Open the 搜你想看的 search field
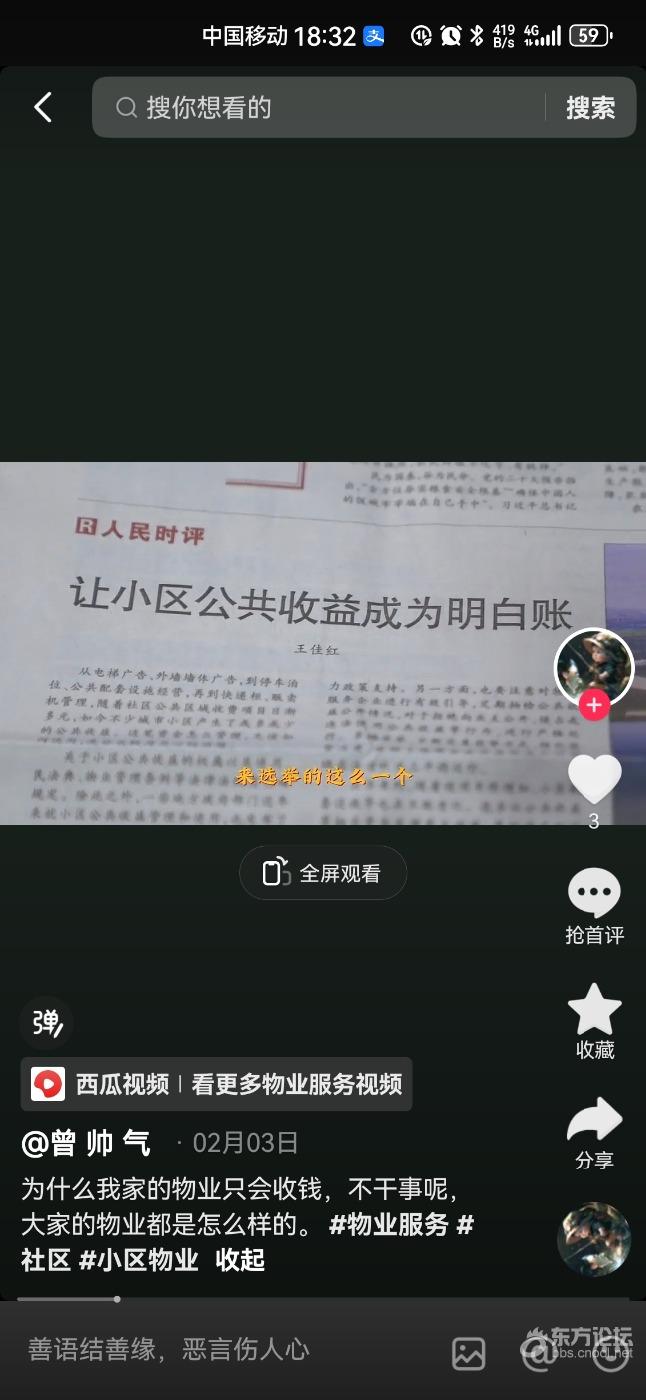 320,107
